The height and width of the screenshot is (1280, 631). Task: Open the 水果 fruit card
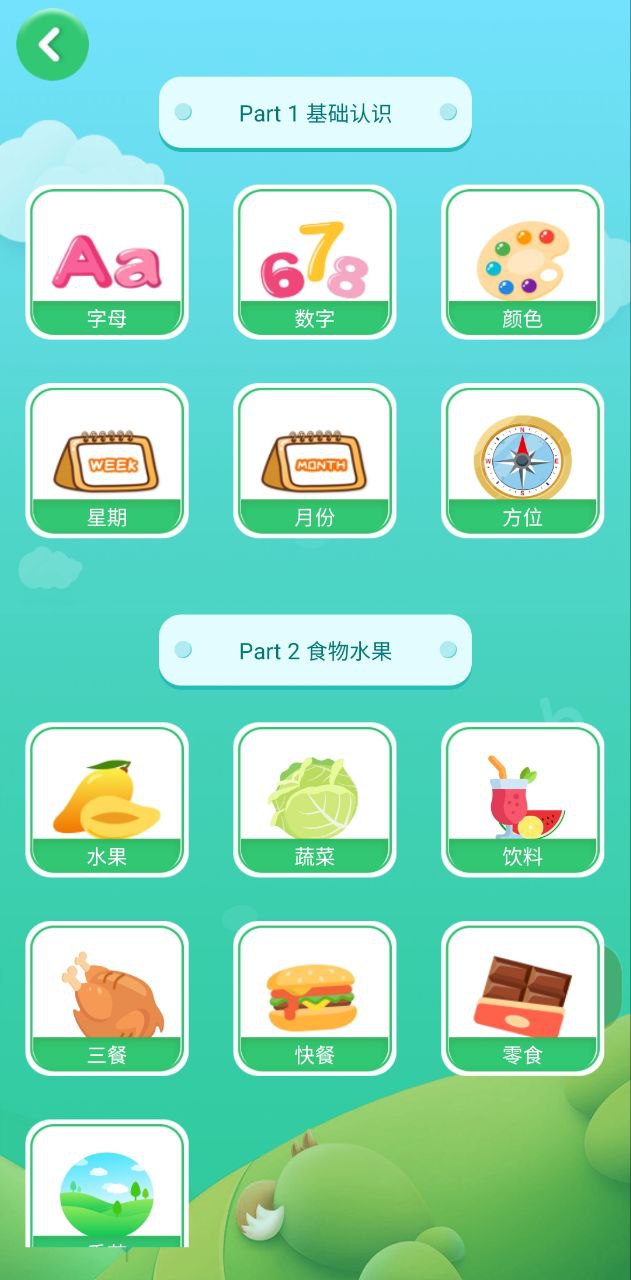106,799
